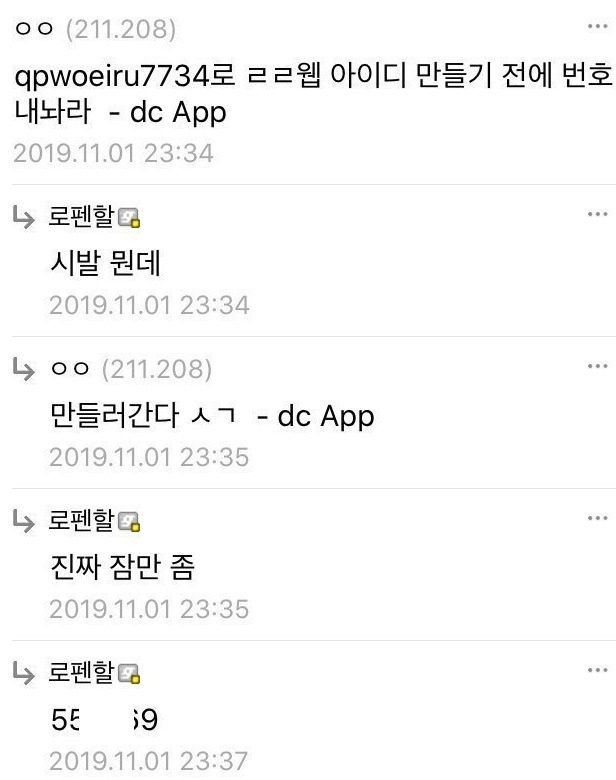Open the options menu for the qpwoeiru7734 comment

click(598, 26)
